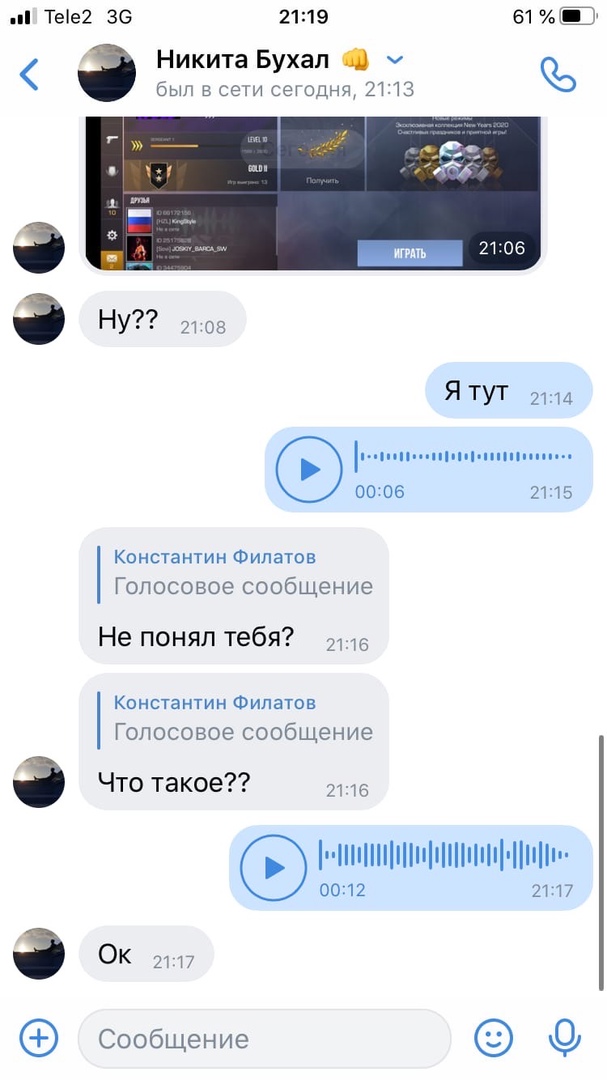Play the 00:12 voice message
The width and height of the screenshot is (607, 1080).
(273, 867)
